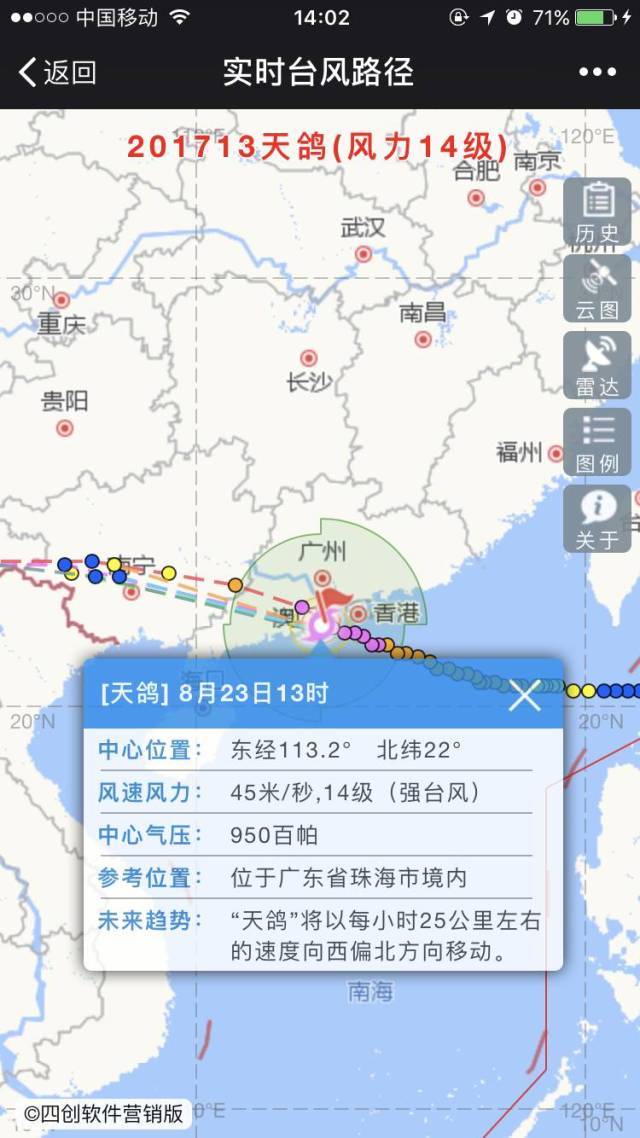Image resolution: width=640 pixels, height=1138 pixels.
Task: Show the 雷达 radar layer
Action: (597, 366)
